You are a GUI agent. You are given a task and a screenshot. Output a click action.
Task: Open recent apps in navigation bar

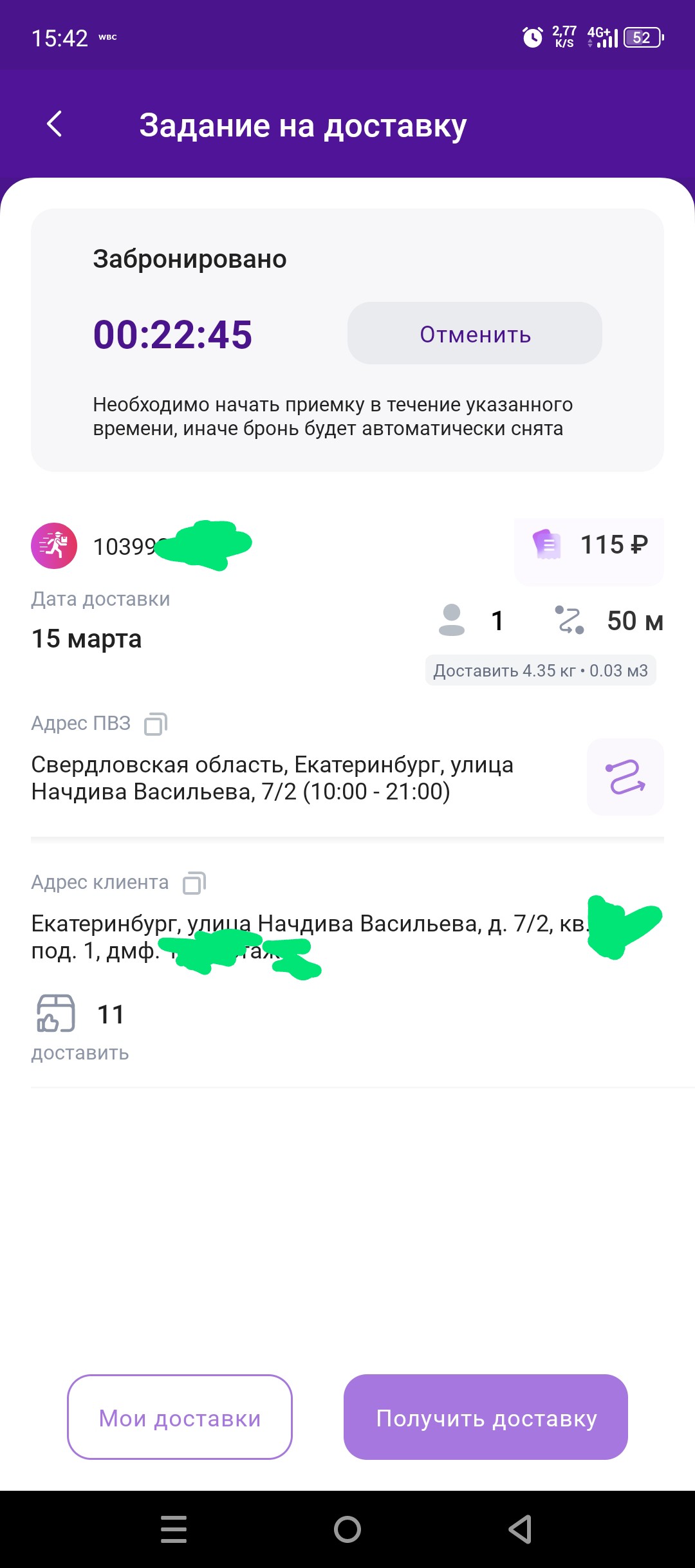[174, 1529]
